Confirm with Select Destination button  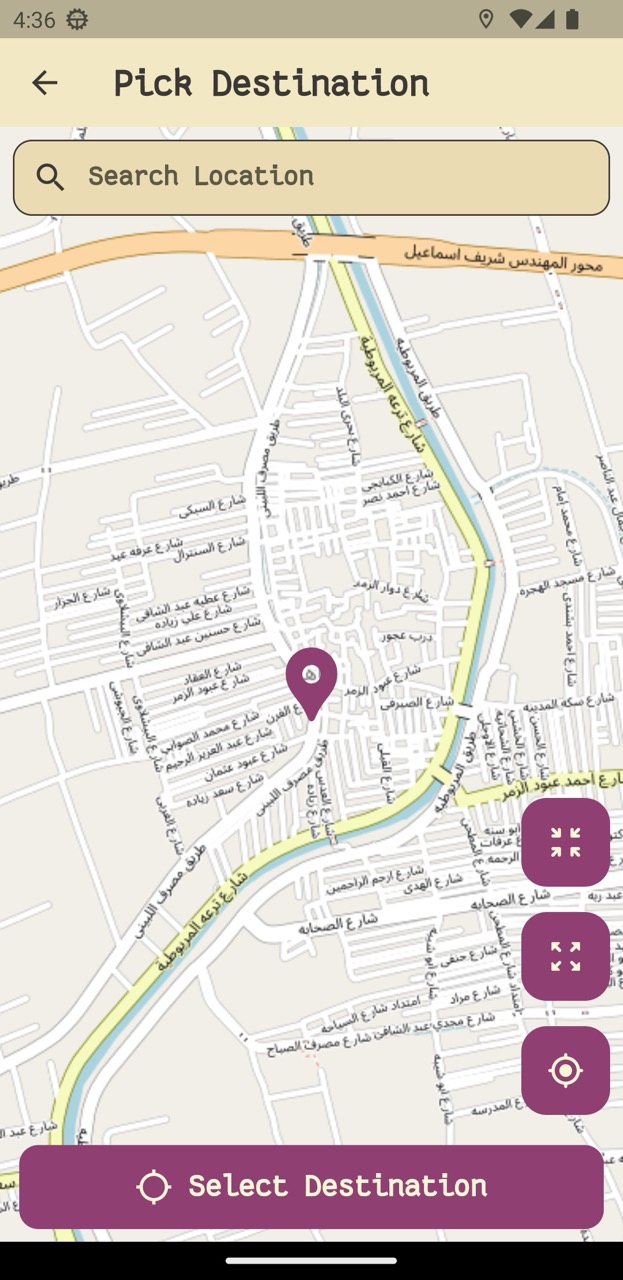(x=311, y=1187)
